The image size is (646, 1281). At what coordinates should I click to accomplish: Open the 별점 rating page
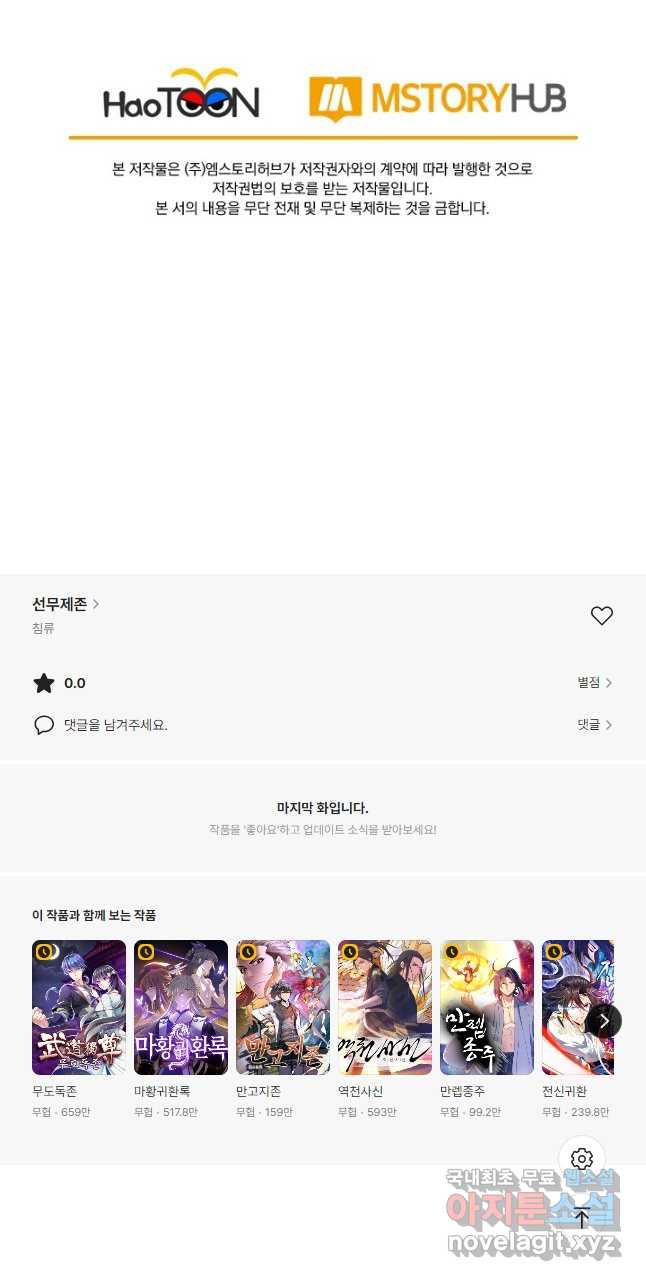point(594,683)
